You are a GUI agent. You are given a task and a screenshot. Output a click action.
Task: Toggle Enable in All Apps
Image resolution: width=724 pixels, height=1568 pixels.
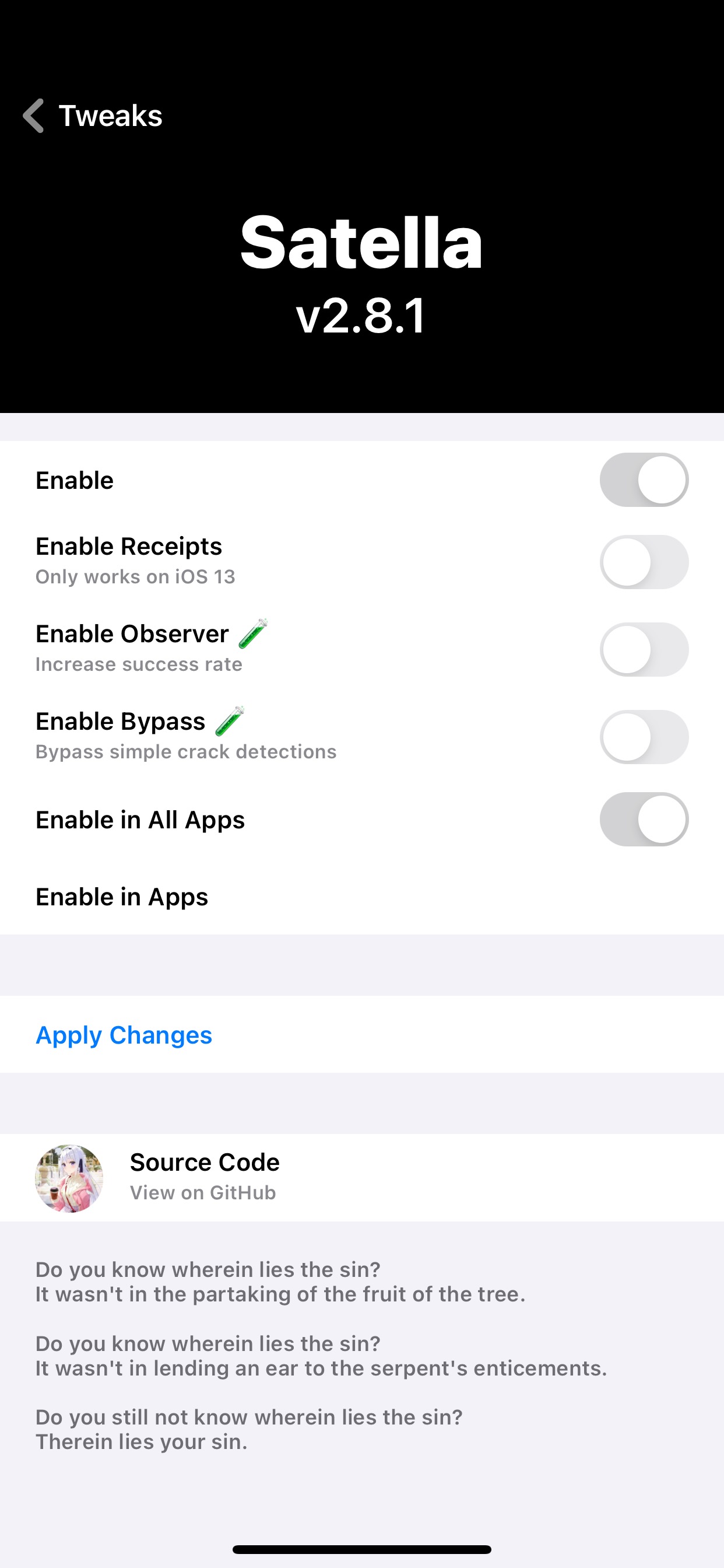coord(644,820)
